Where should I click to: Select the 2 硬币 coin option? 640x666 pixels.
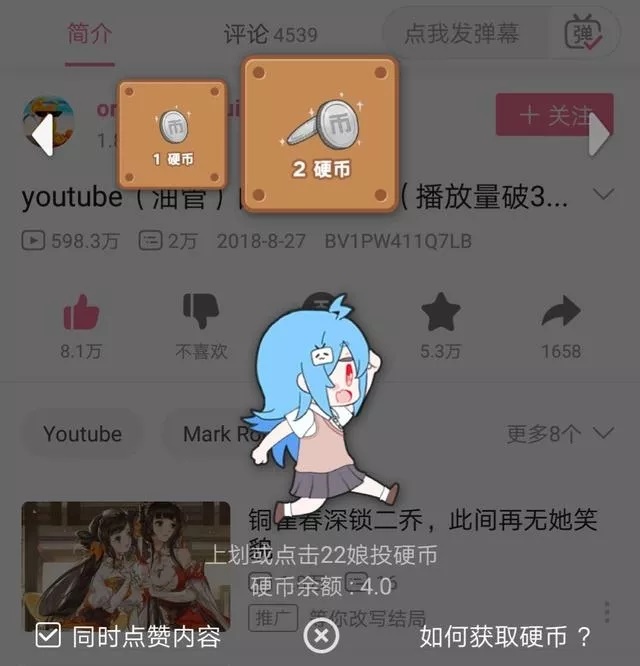tap(320, 133)
